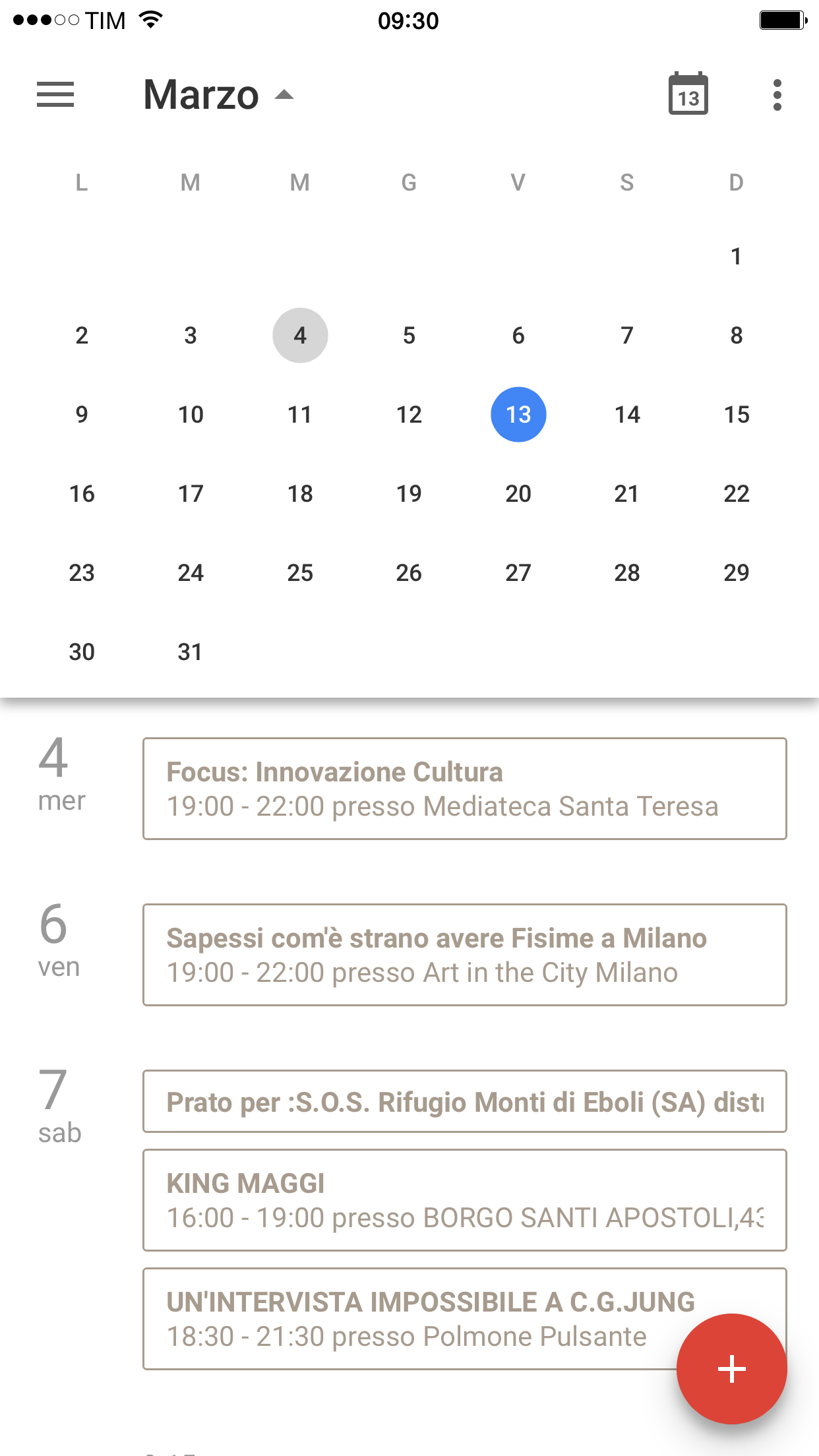819x1456 pixels.
Task: Open the overflow menu
Action: 777,95
